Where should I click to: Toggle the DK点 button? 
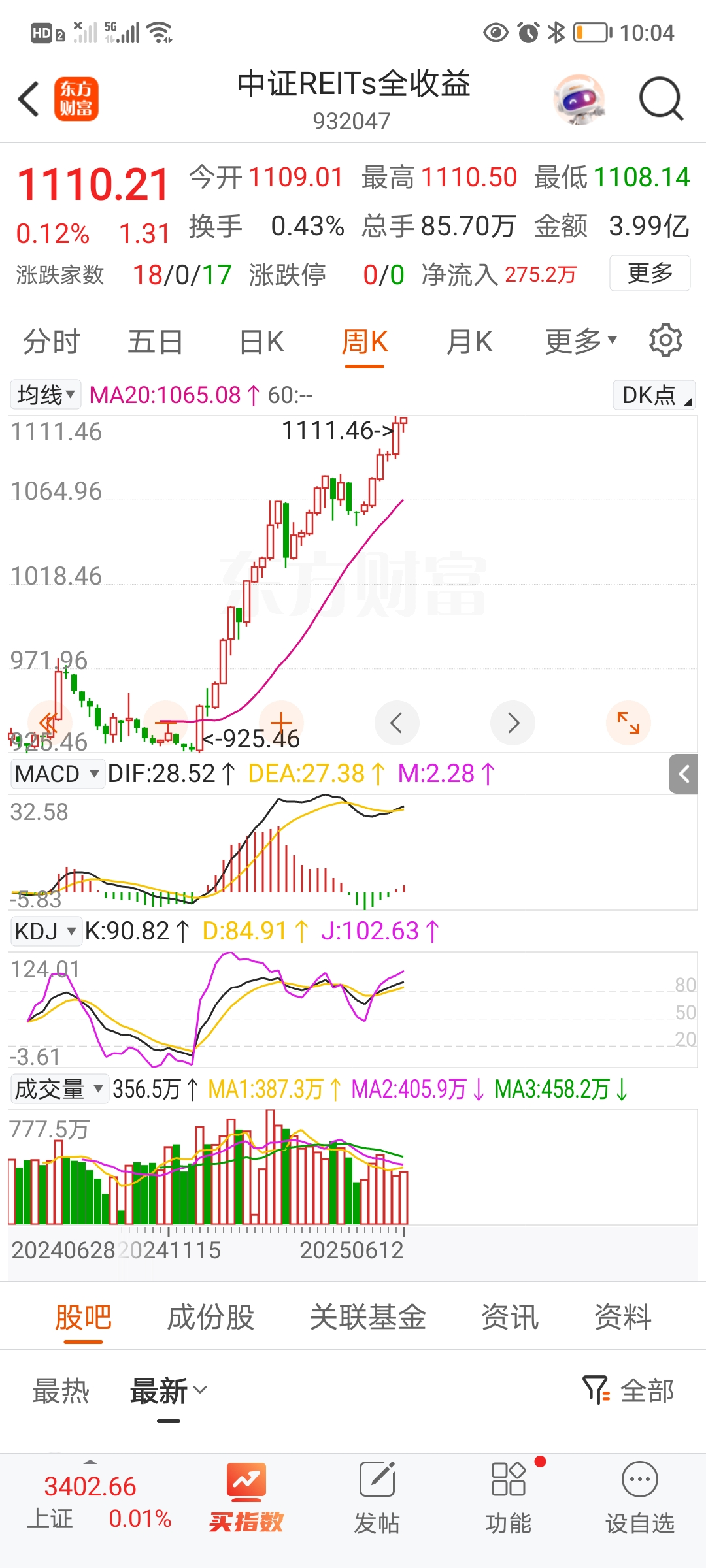click(654, 395)
